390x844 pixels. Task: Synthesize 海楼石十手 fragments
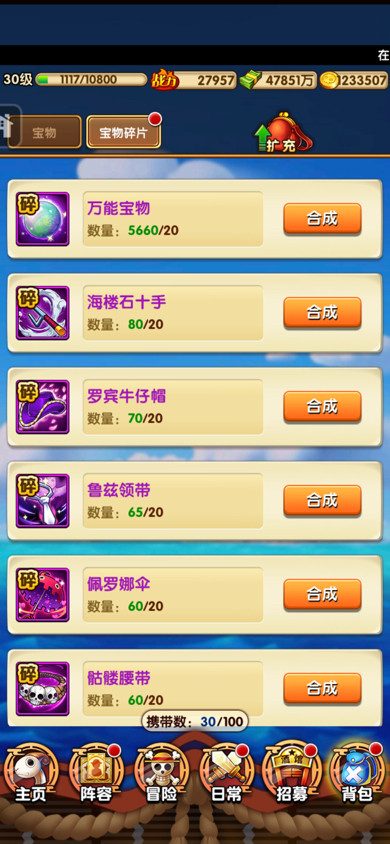tap(322, 312)
